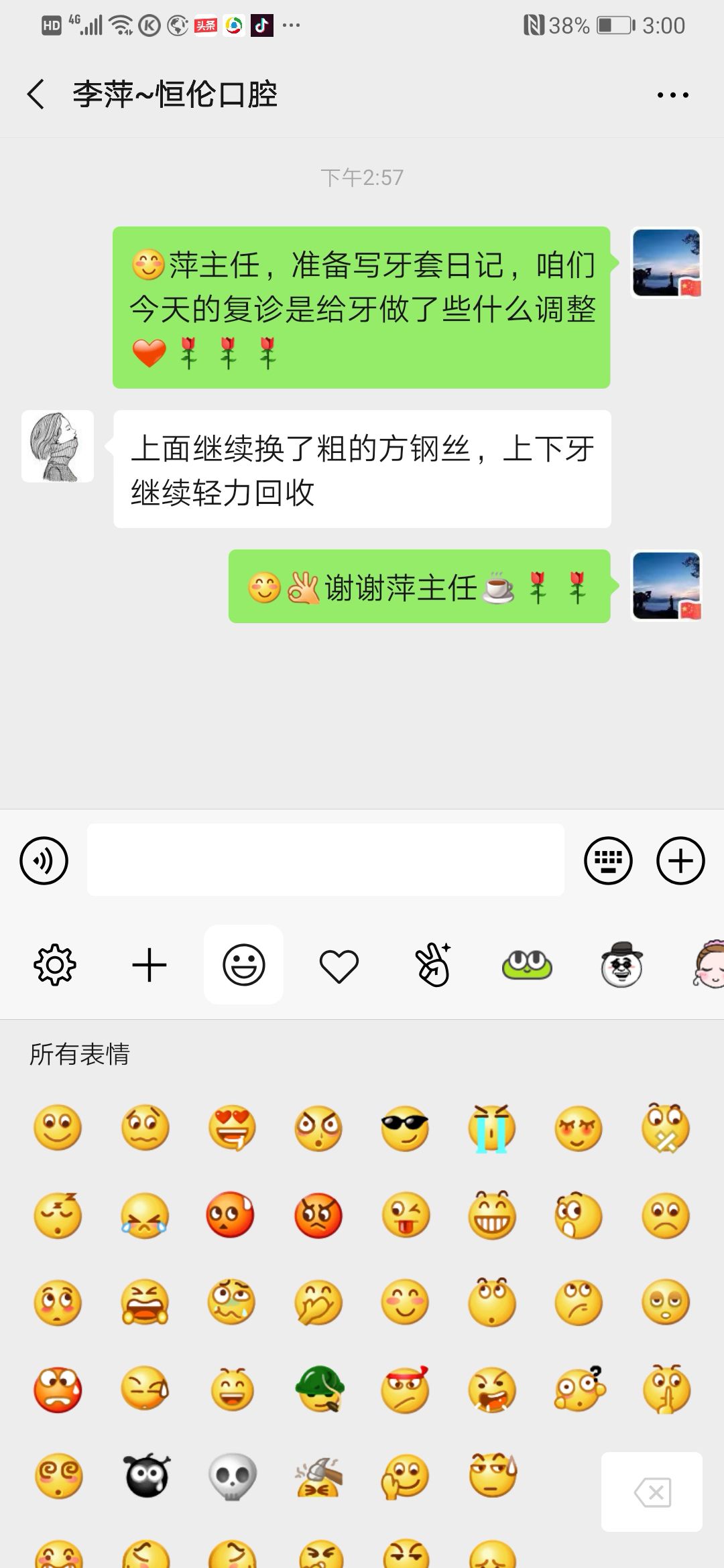Open emoji sticker settings gear

(x=55, y=966)
